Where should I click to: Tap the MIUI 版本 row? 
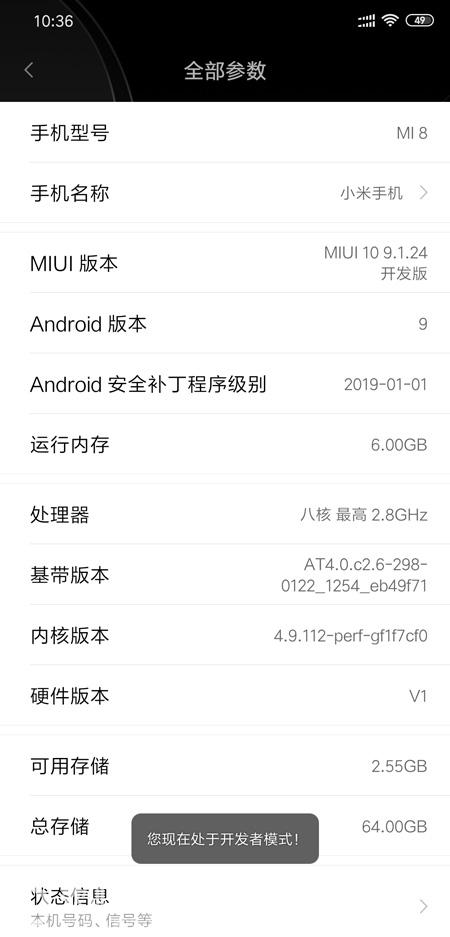(225, 263)
